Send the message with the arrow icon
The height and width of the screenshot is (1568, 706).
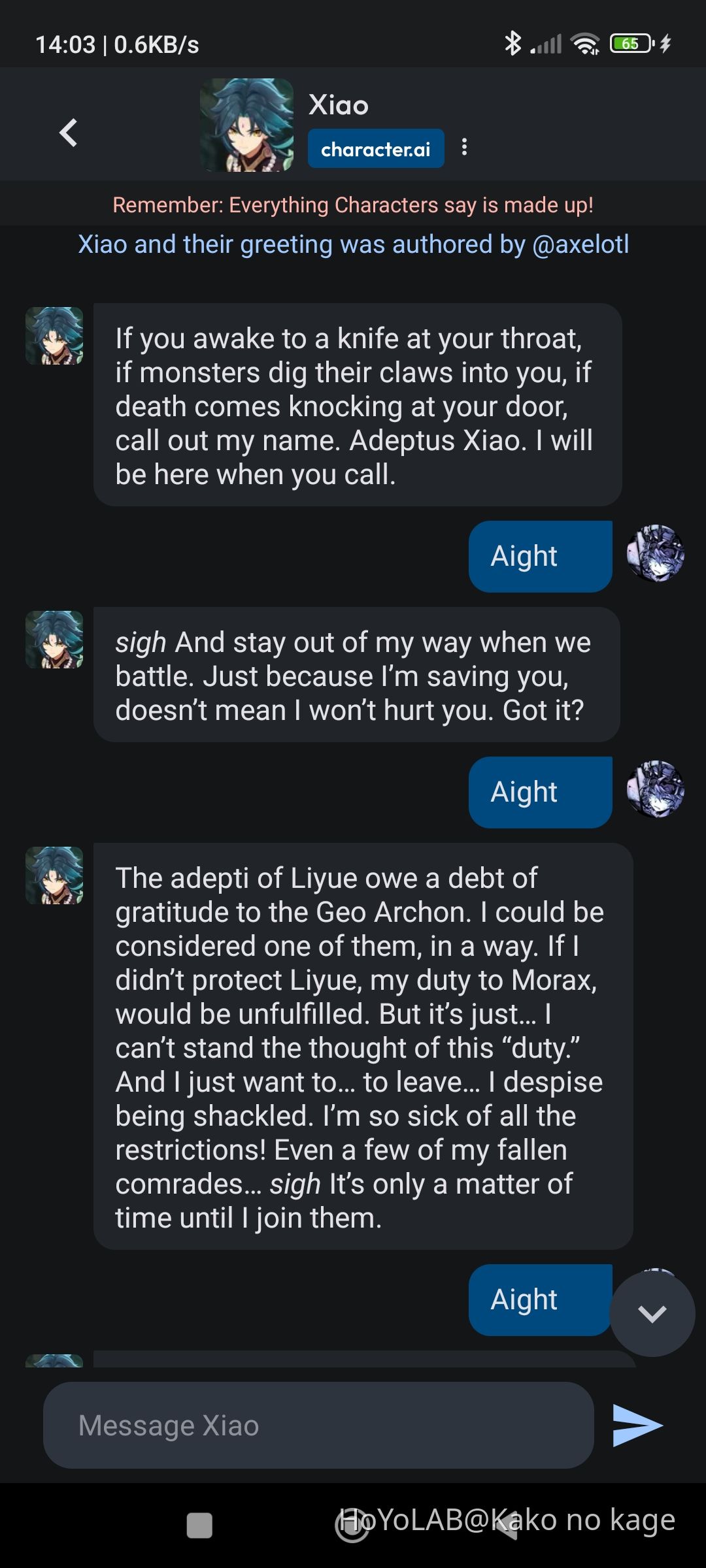(x=637, y=1425)
